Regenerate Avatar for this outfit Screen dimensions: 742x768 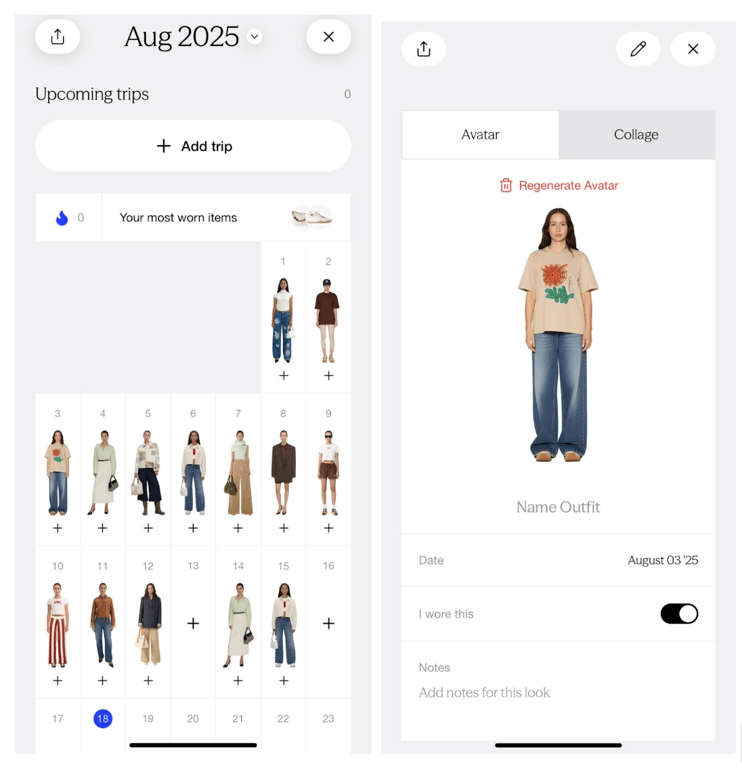pos(558,185)
